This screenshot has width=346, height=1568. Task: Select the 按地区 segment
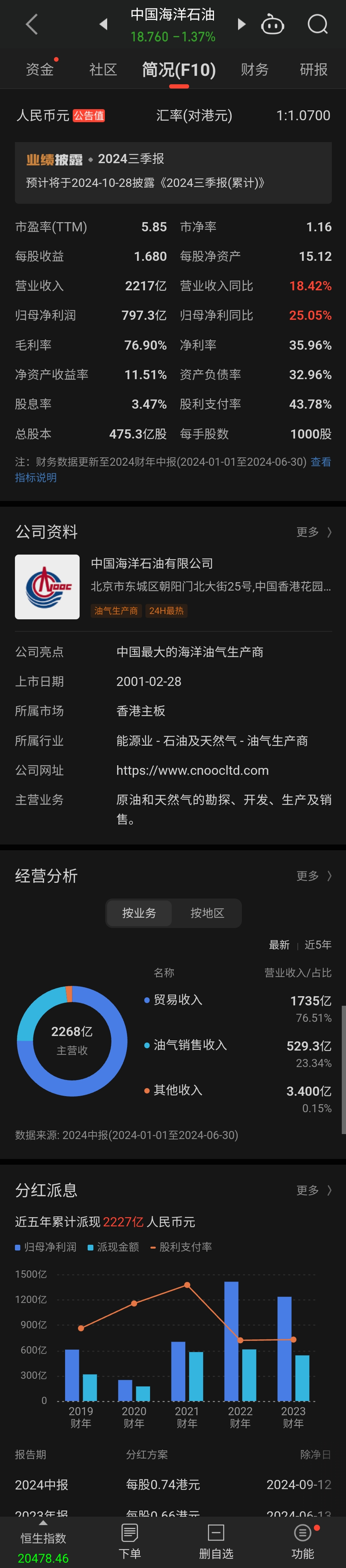(207, 913)
